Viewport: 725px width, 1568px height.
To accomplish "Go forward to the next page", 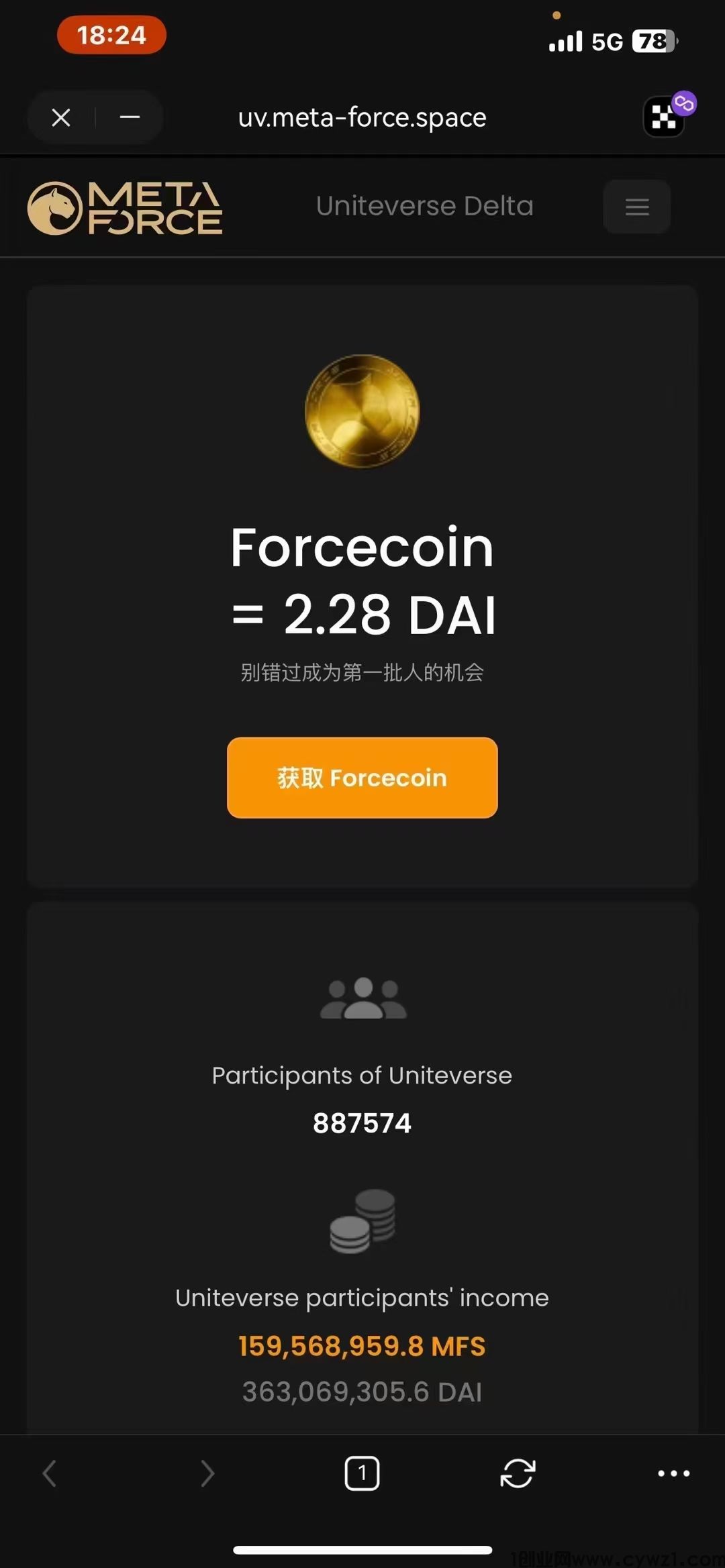I will point(207,1473).
